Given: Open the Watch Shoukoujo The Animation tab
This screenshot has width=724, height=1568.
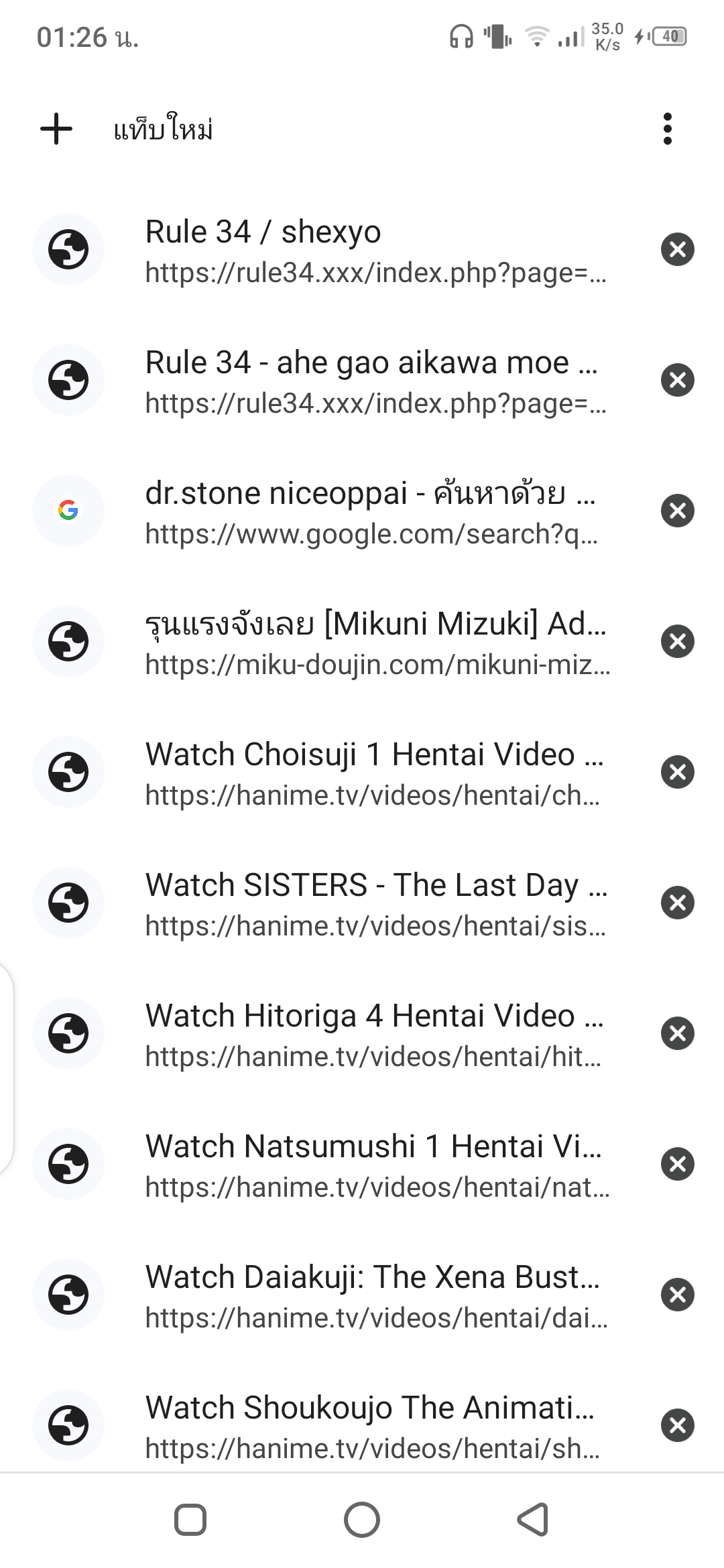Looking at the screenshot, I should pos(375,1426).
